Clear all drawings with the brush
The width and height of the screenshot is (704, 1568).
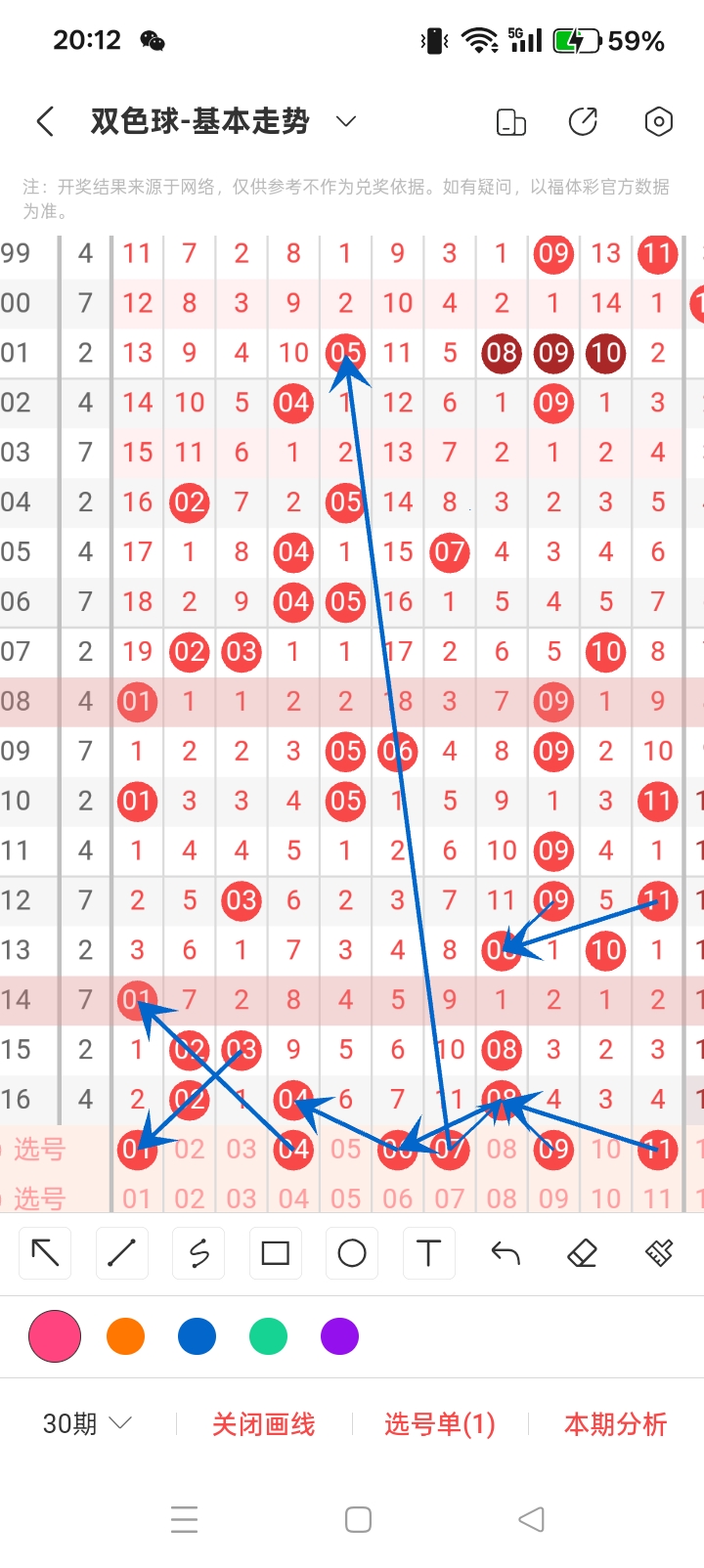tap(659, 1253)
